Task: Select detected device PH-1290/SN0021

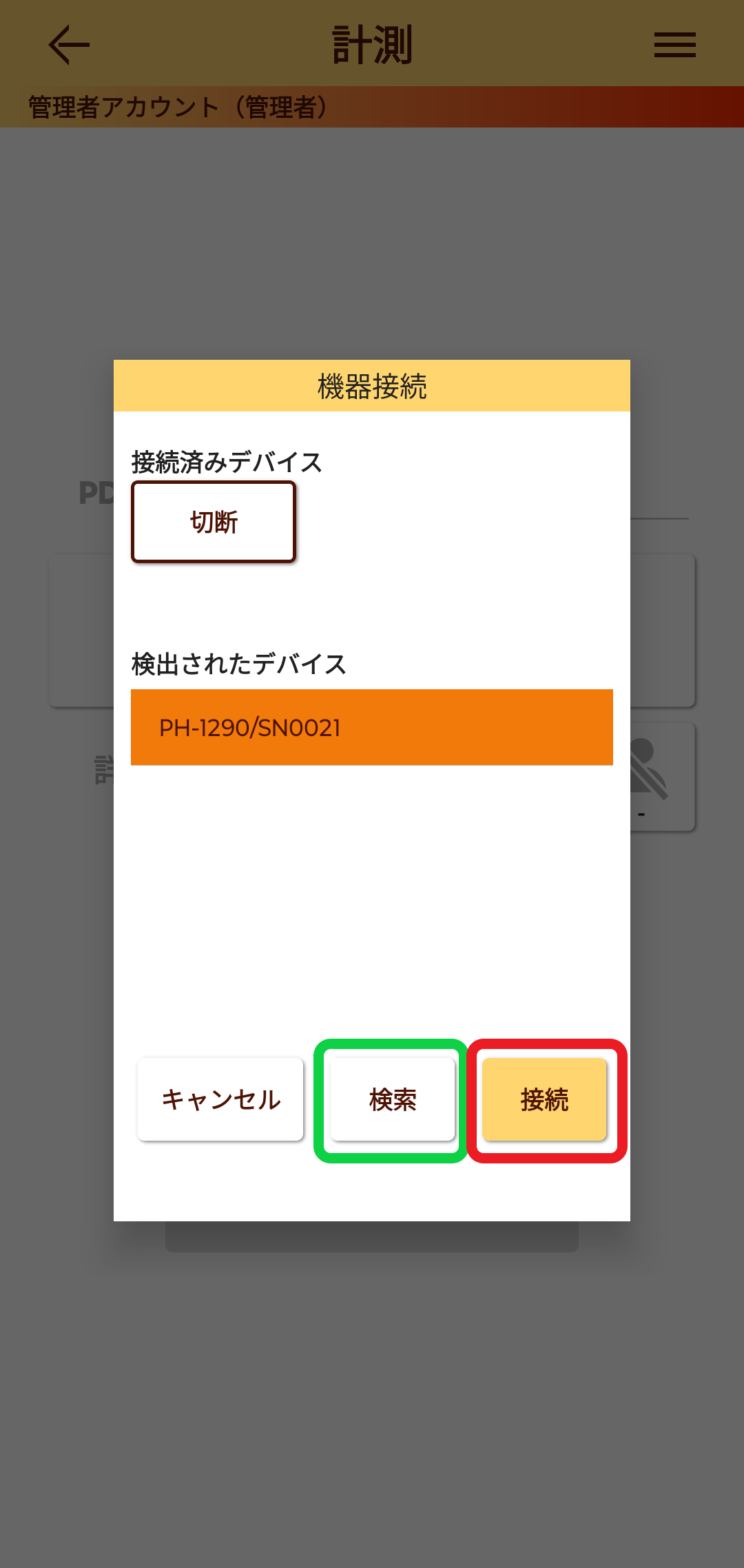Action: (x=372, y=727)
